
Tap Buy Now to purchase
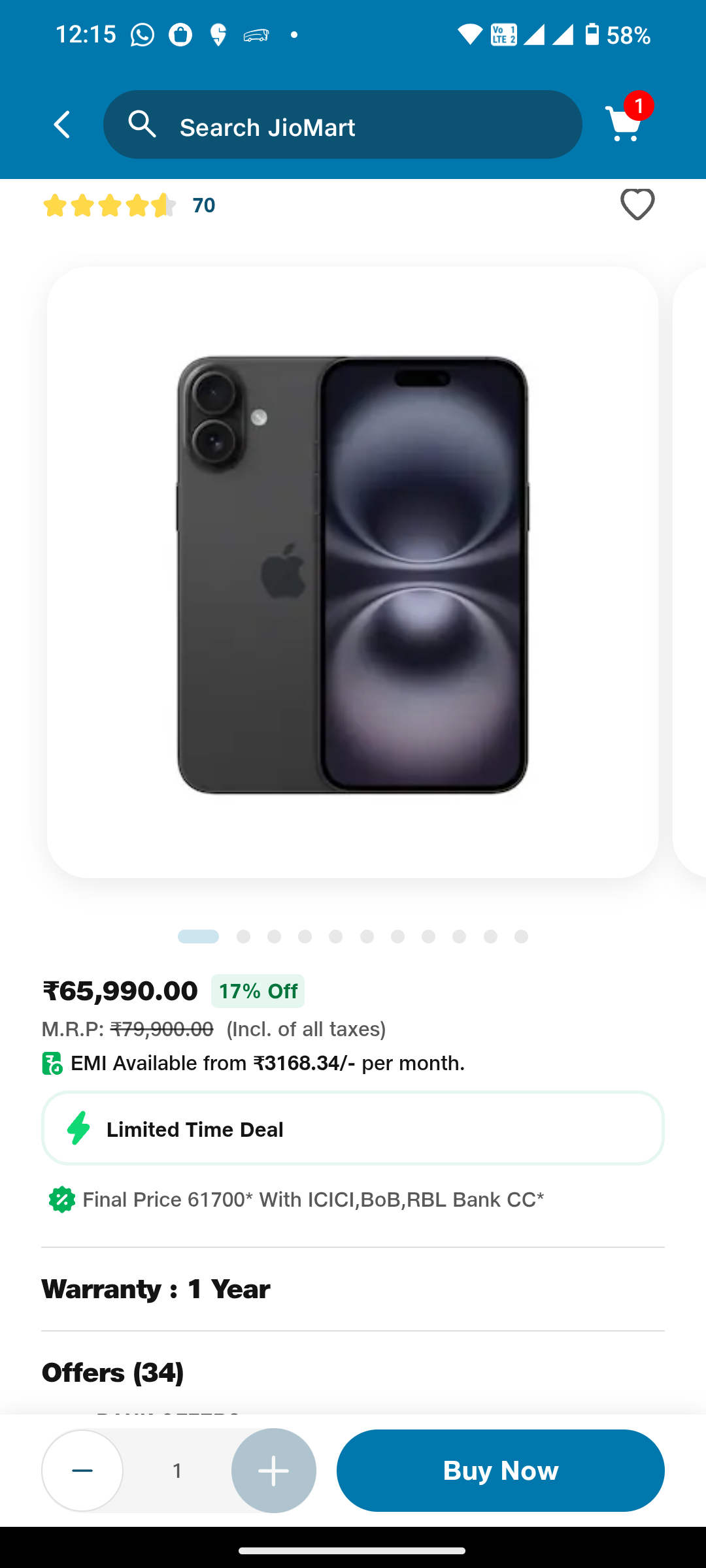click(501, 1470)
